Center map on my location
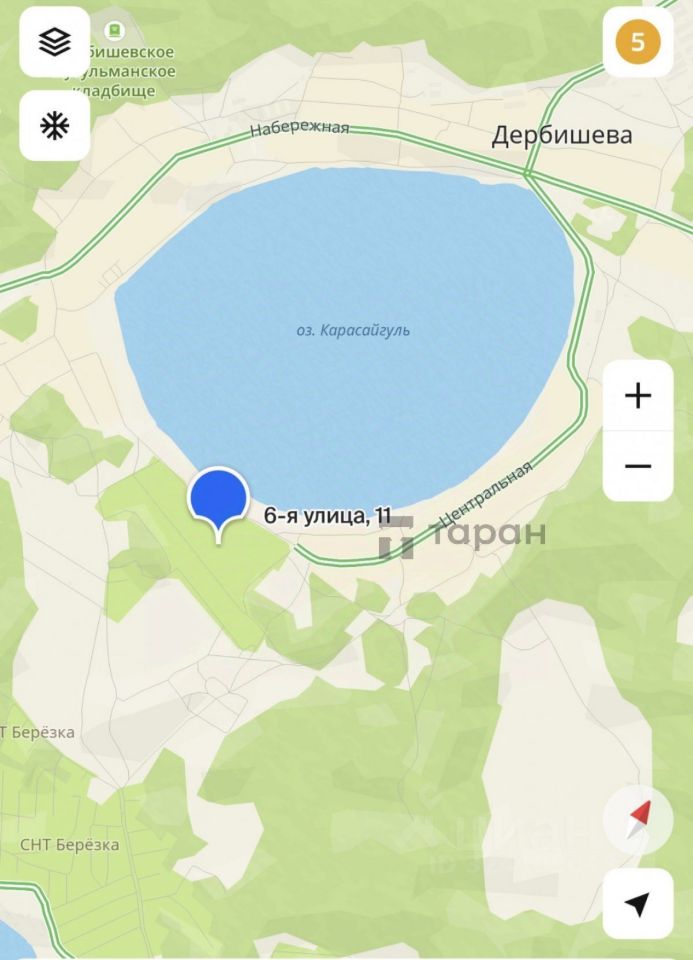Screen dimensions: 693x960 (637, 904)
